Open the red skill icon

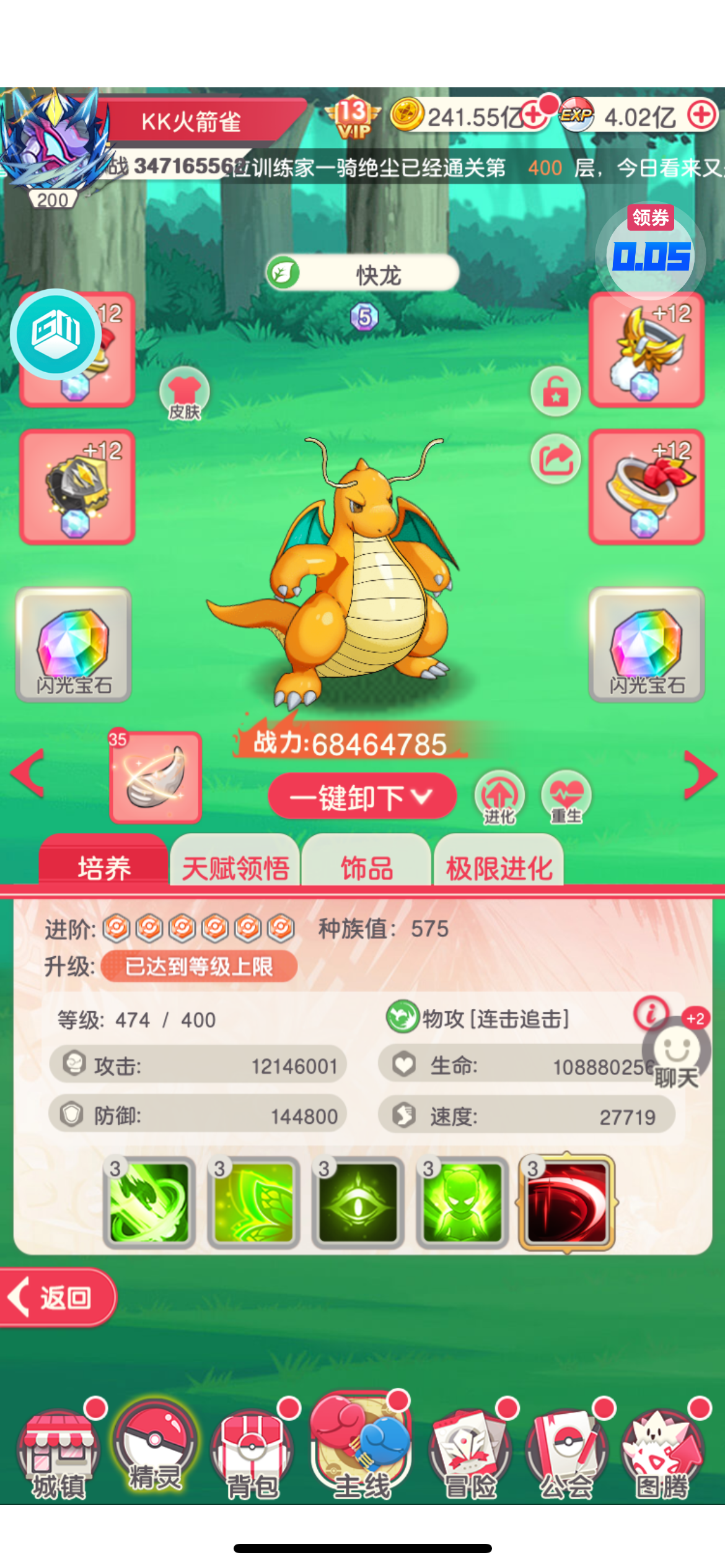[567, 1203]
